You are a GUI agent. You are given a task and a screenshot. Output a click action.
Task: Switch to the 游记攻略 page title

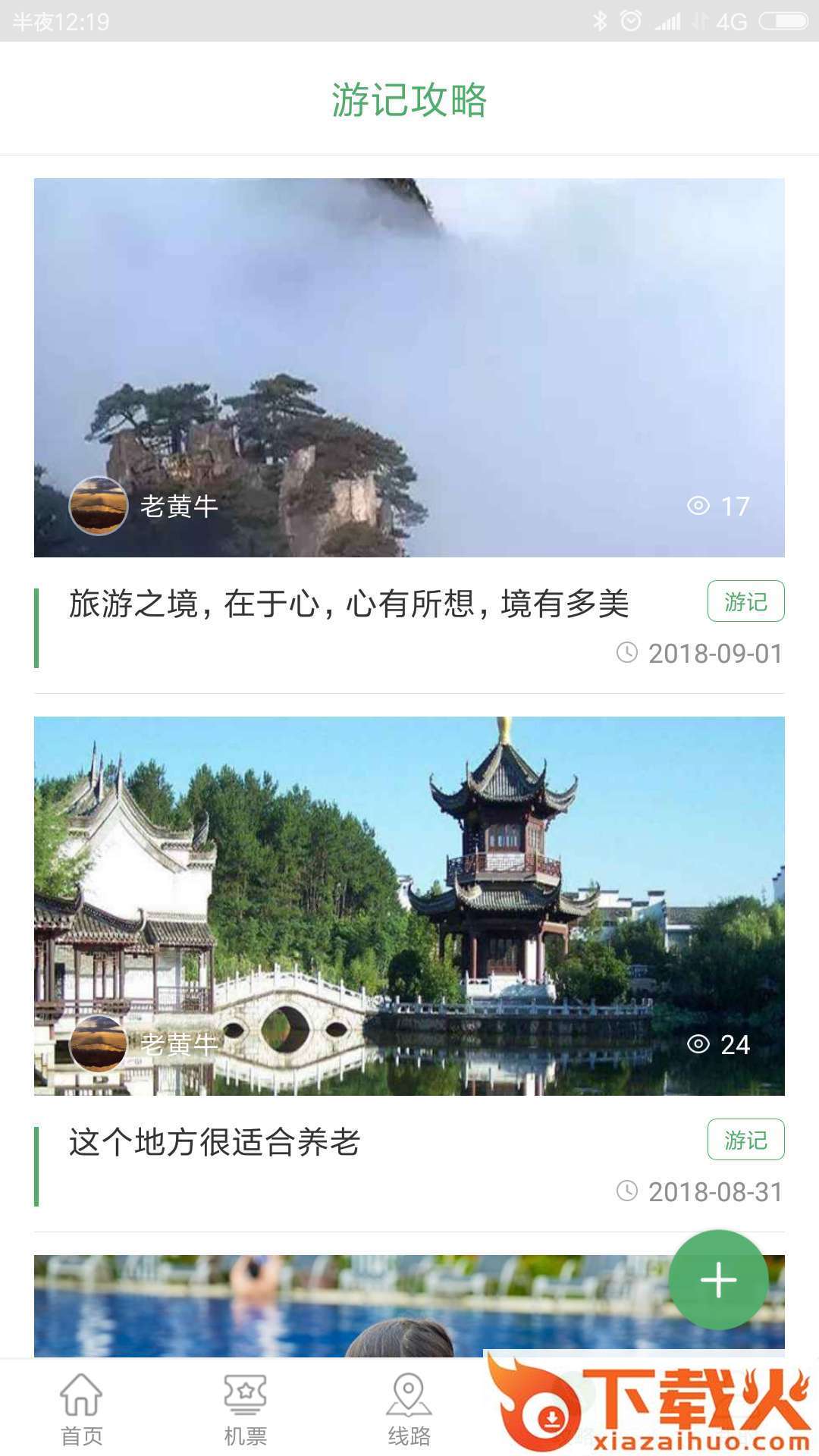point(409,97)
